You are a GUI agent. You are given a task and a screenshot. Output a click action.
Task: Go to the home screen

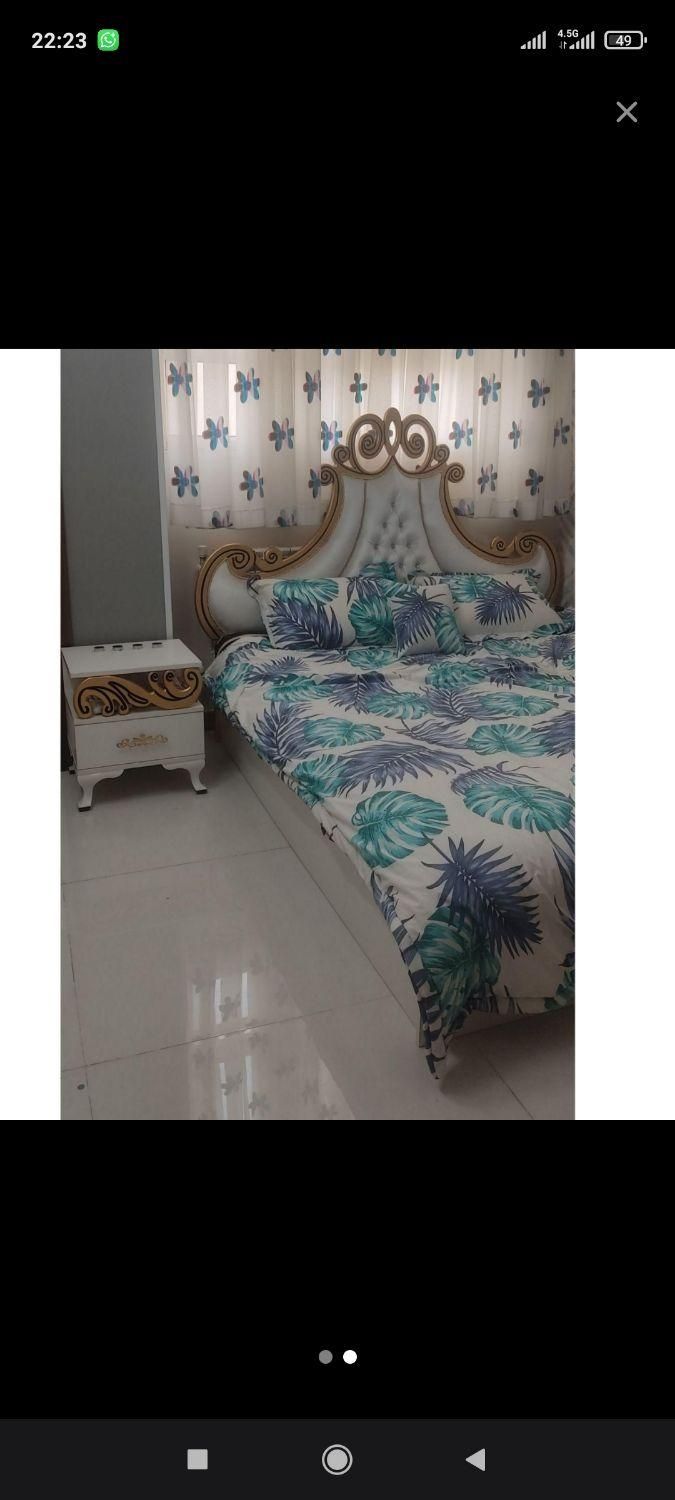point(337,1460)
